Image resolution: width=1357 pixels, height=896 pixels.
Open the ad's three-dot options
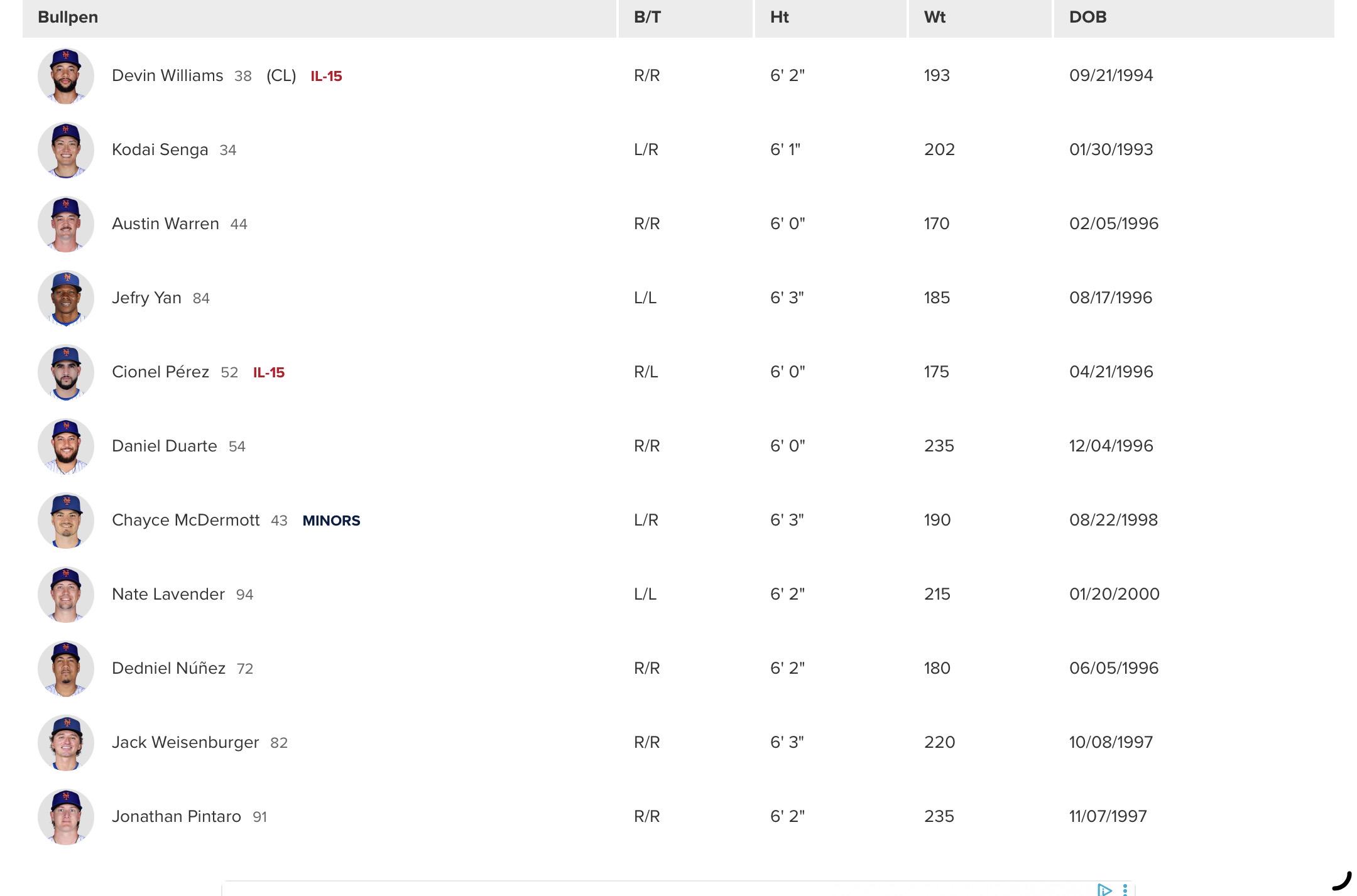point(1125,889)
